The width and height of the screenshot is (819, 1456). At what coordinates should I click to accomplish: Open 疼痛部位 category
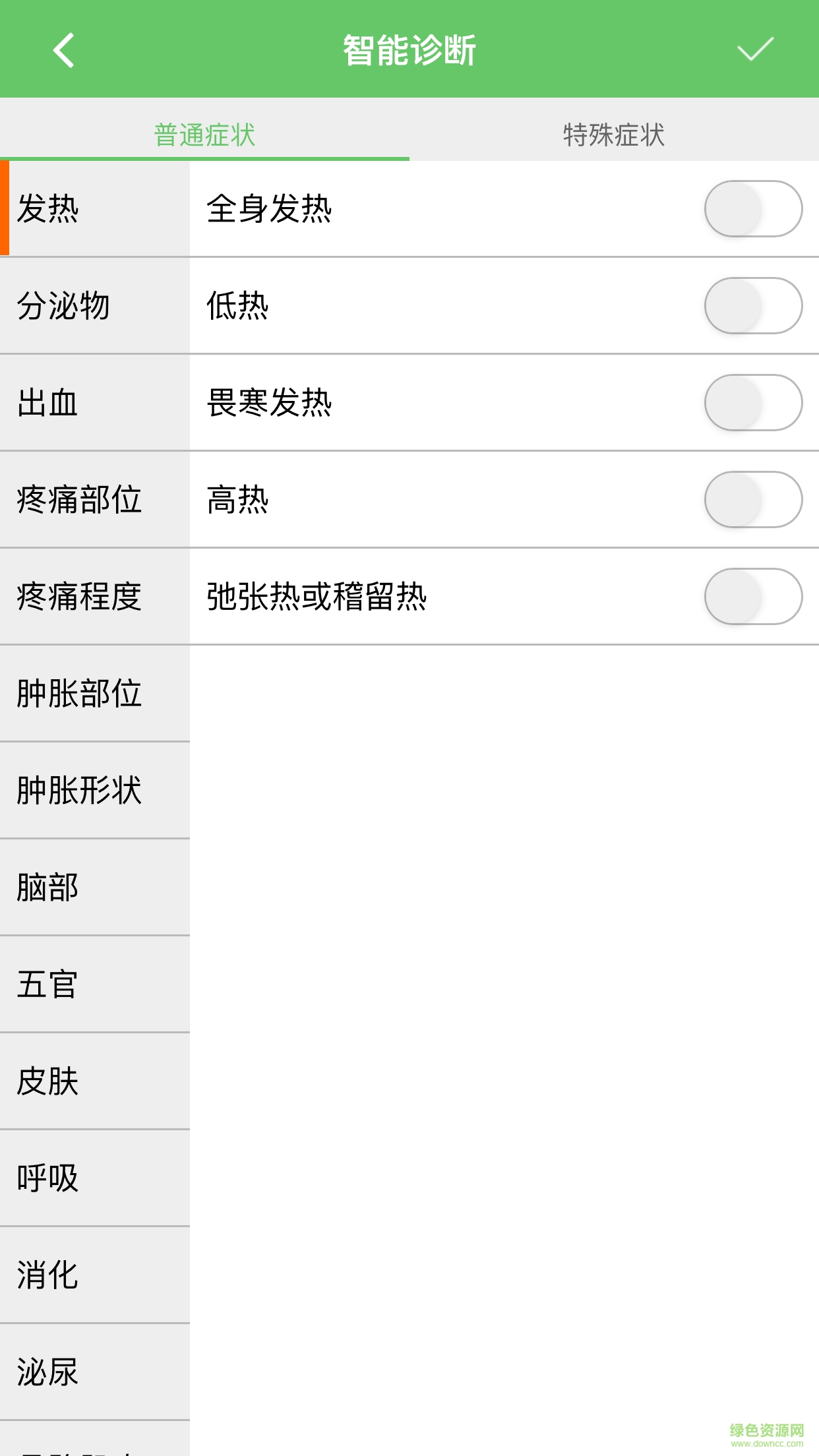click(95, 500)
